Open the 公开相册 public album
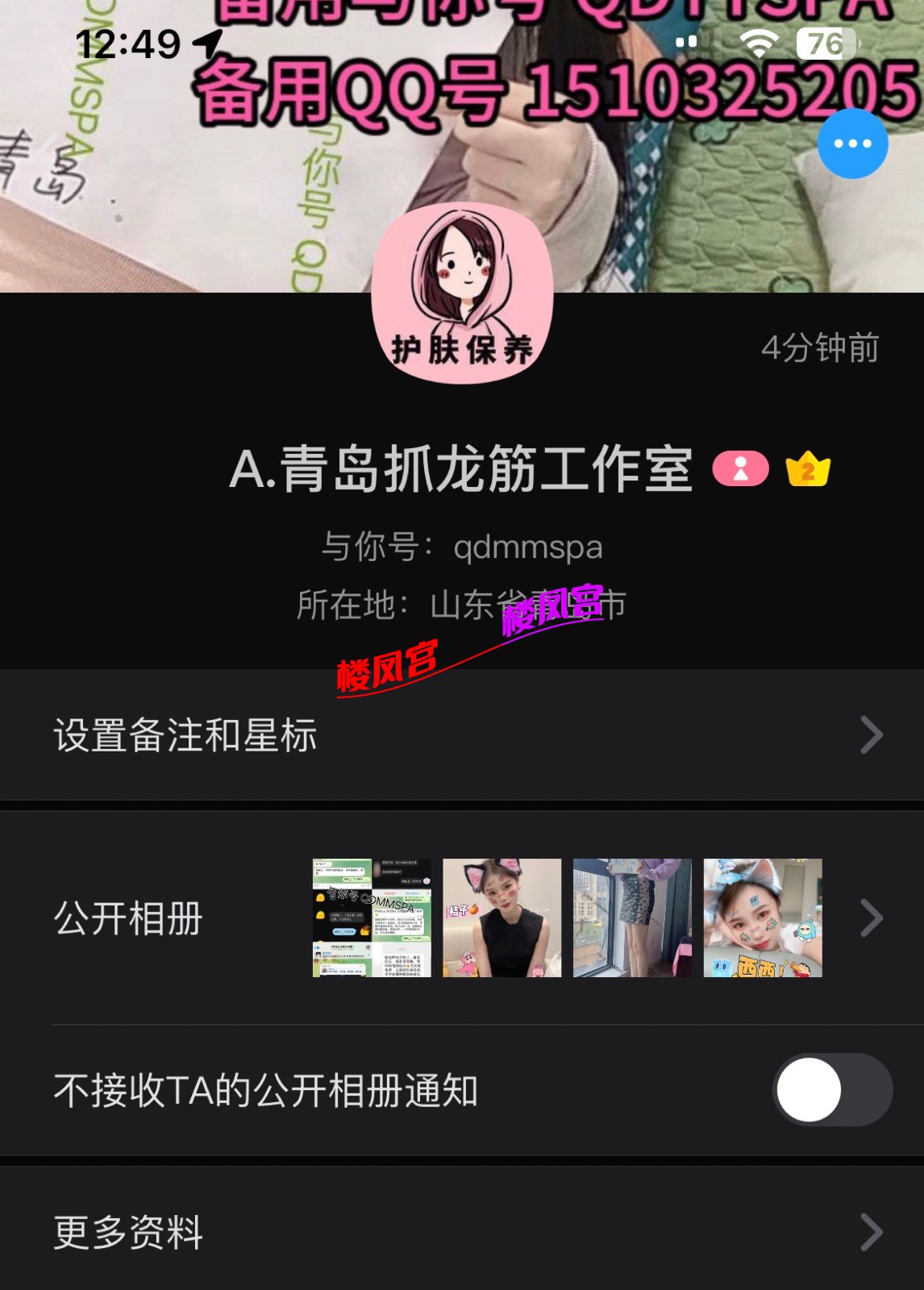Screen dimensions: 924x1290 [461, 918]
